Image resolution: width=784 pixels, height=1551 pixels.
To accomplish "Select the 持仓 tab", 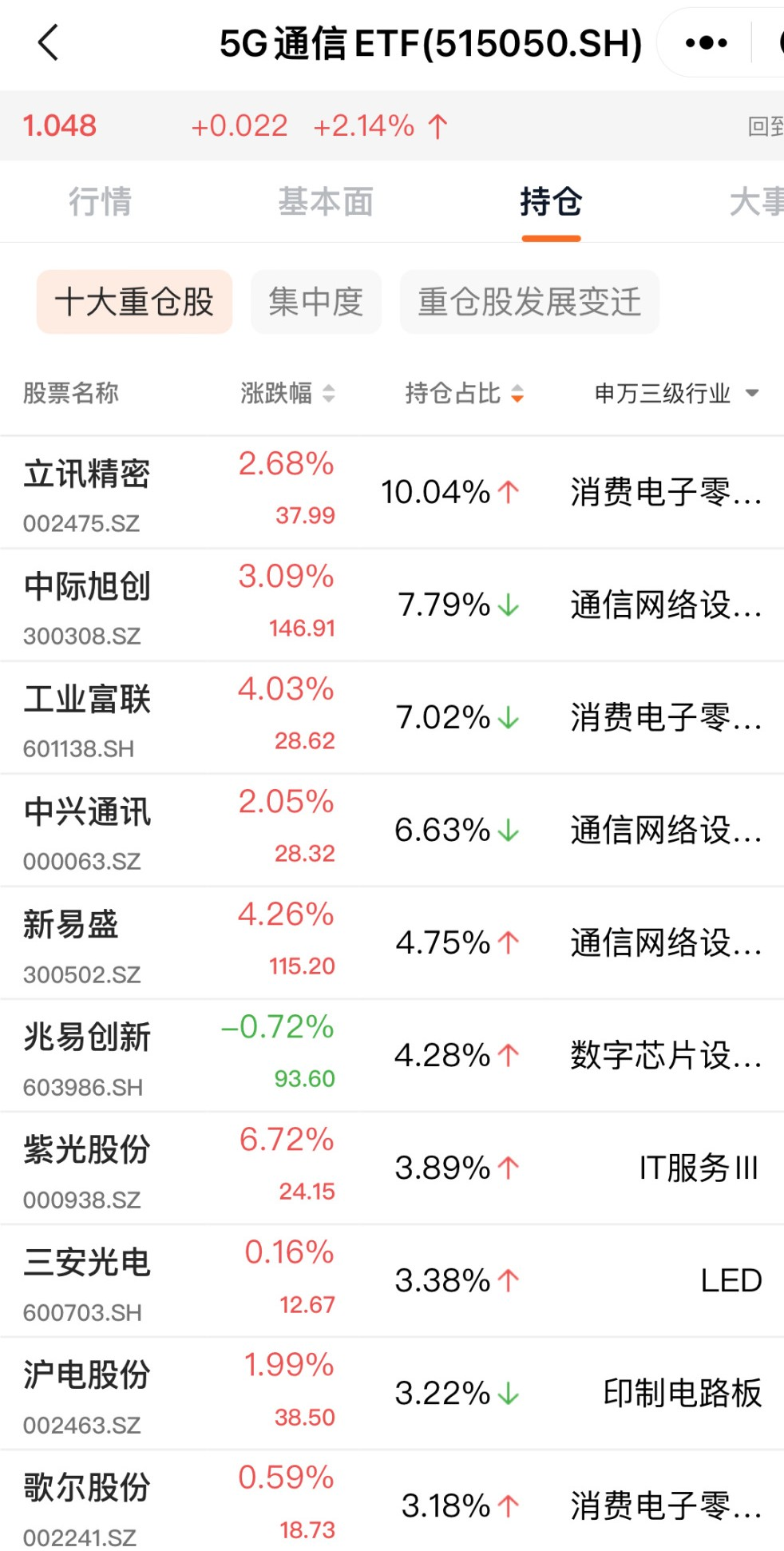I will pyautogui.click(x=551, y=202).
